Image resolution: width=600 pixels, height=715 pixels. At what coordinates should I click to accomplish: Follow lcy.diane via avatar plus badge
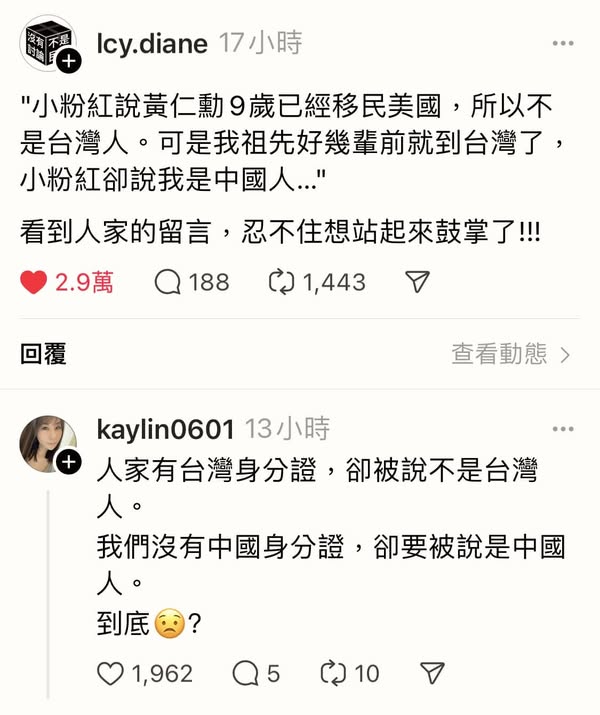[x=67, y=62]
